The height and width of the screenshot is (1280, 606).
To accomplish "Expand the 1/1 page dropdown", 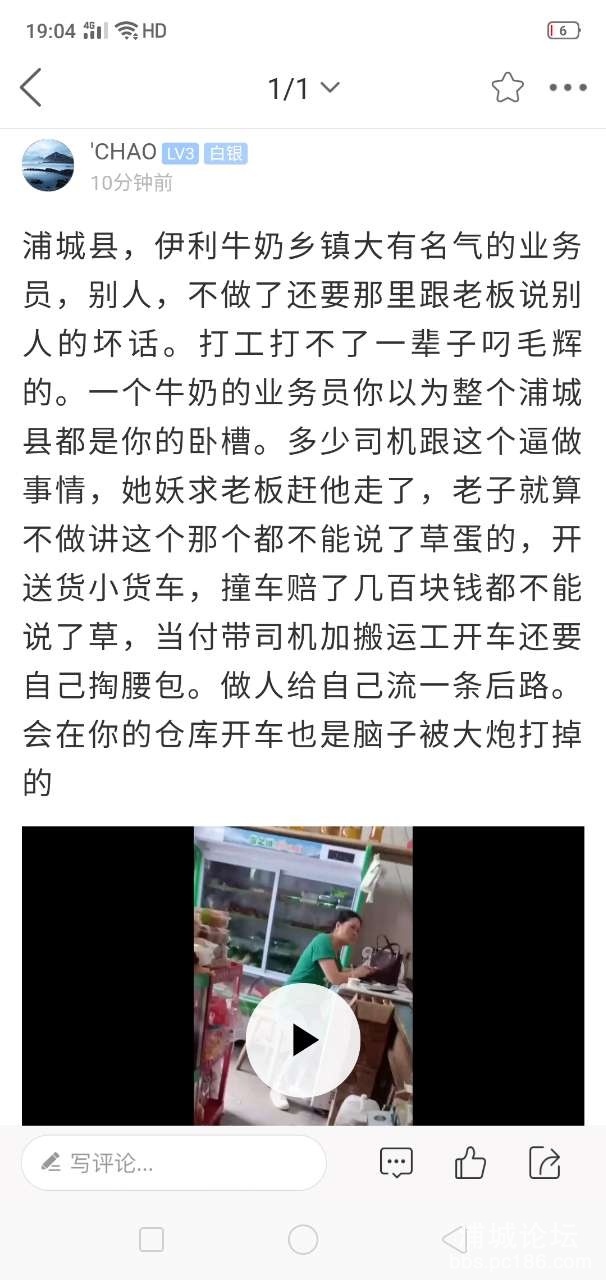I will (x=303, y=89).
